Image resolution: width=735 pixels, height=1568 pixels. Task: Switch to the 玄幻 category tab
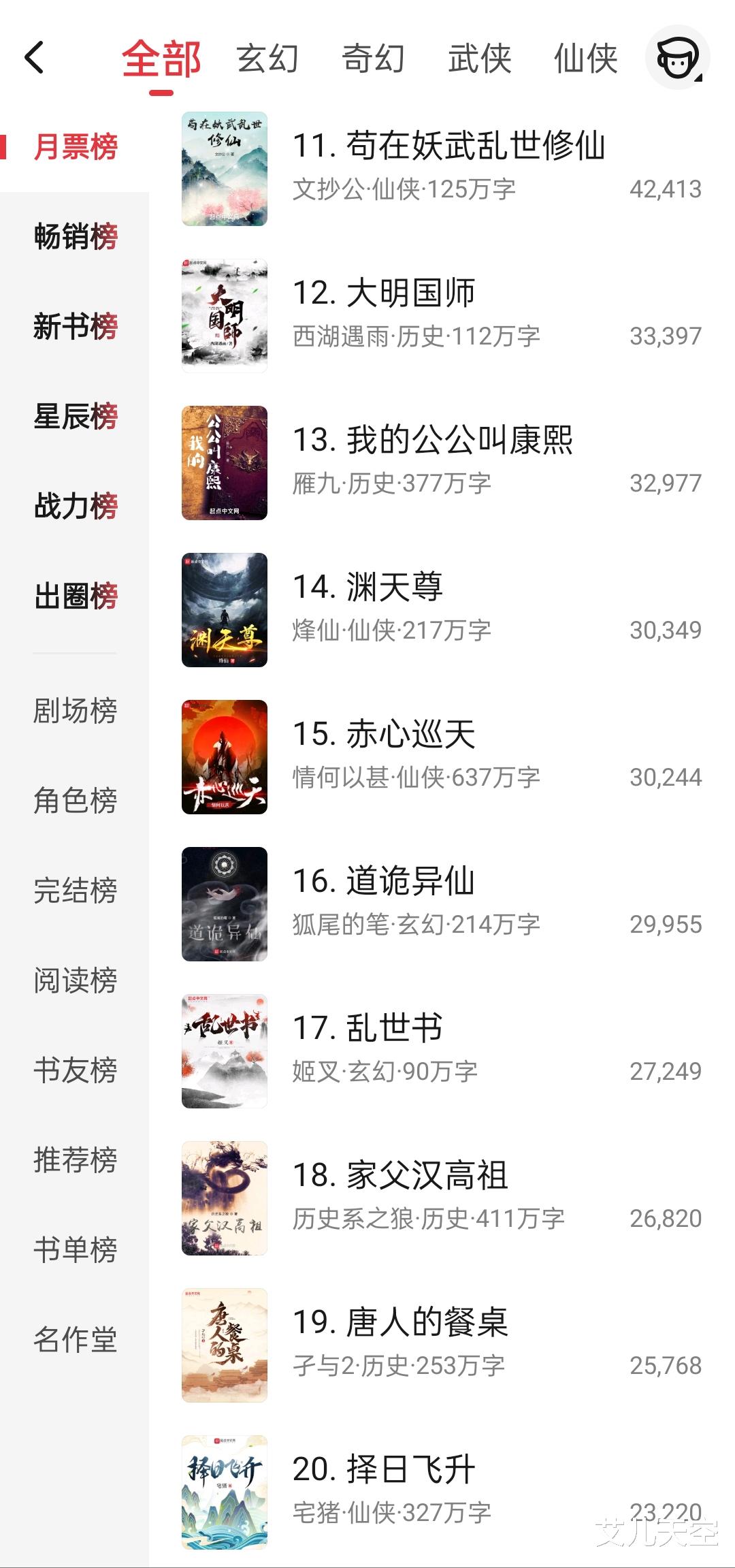[x=267, y=58]
